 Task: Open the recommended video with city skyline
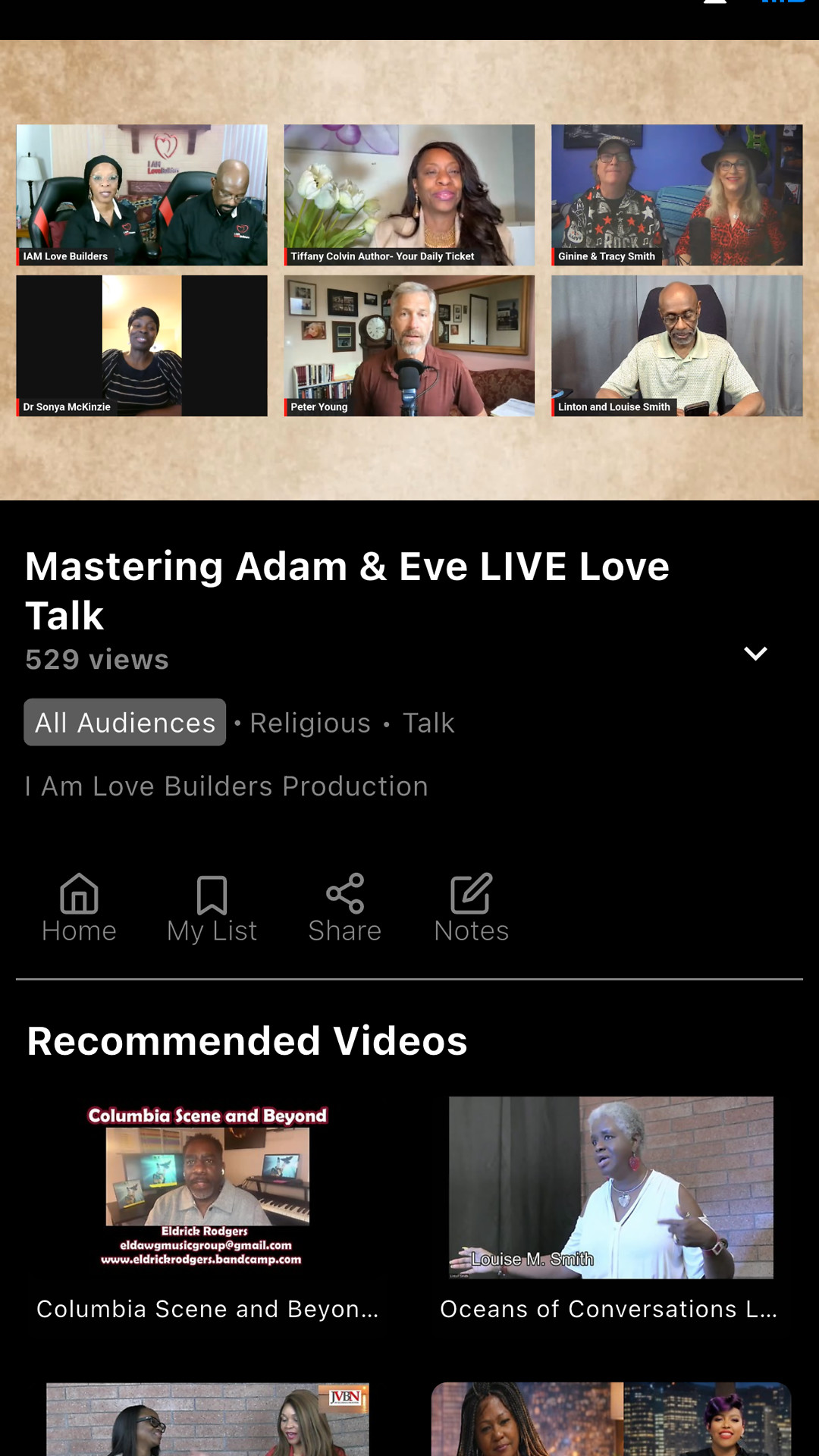coord(611,1419)
